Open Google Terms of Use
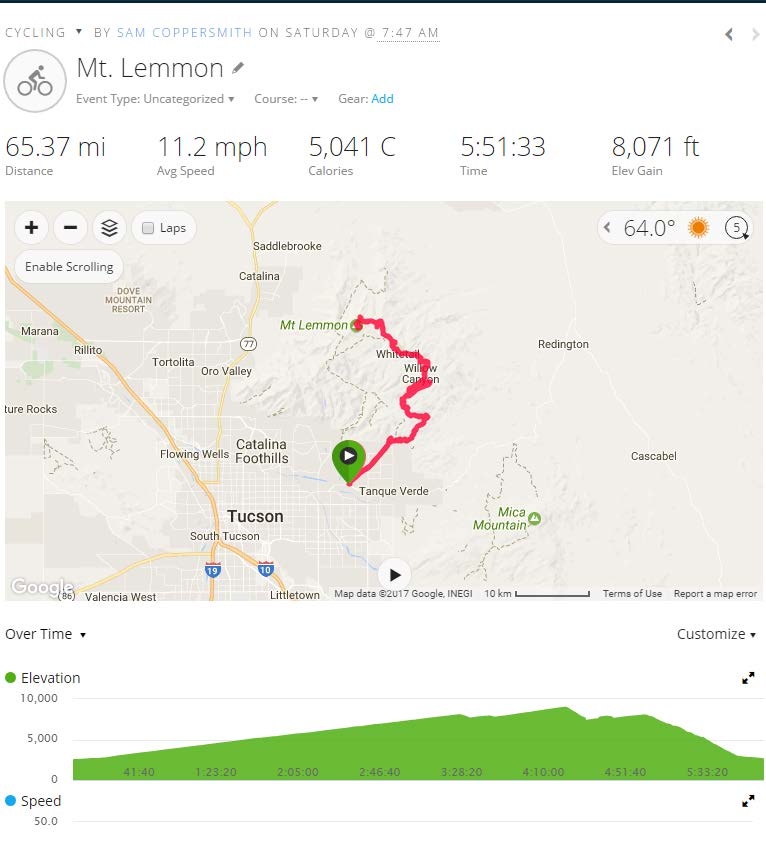 632,594
